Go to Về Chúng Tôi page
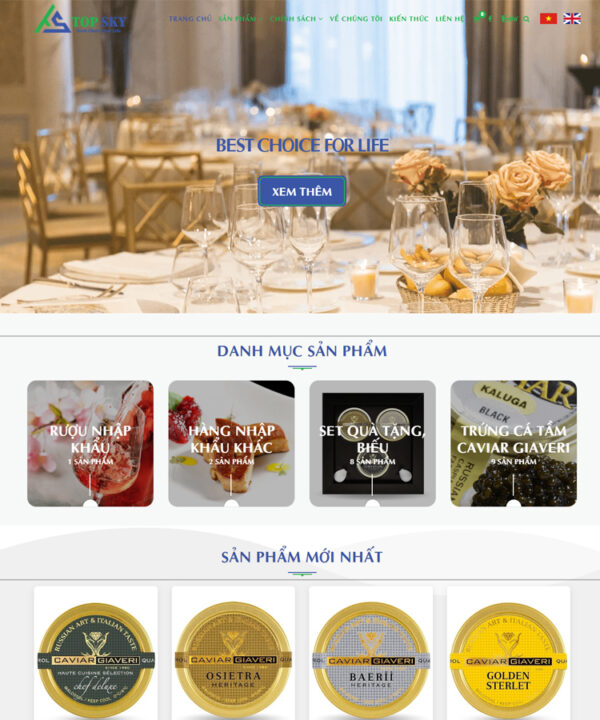Viewport: 600px width, 720px height. [355, 19]
